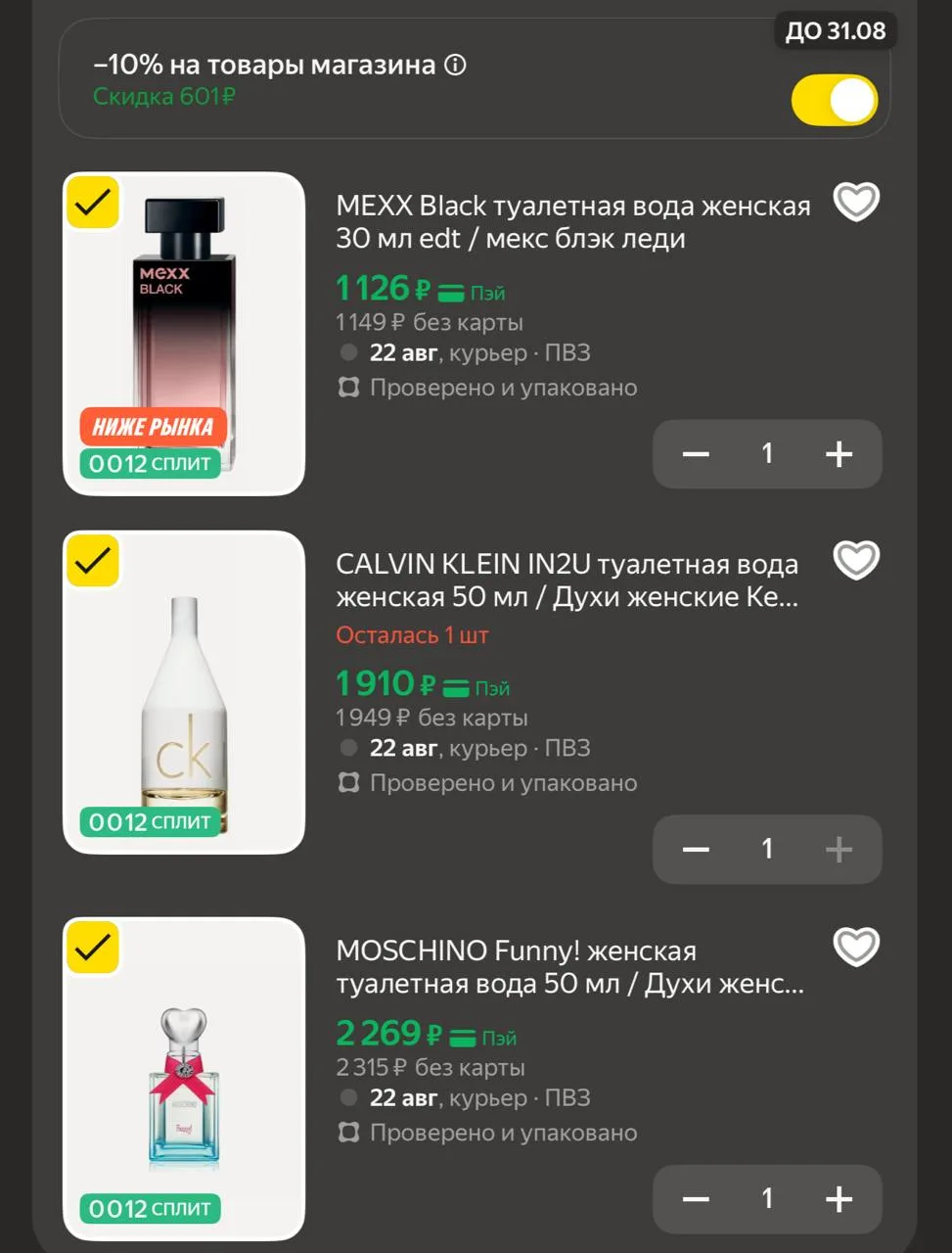Open info icon next to −10% discount
Image resolution: width=952 pixels, height=1253 pixels.
(455, 66)
